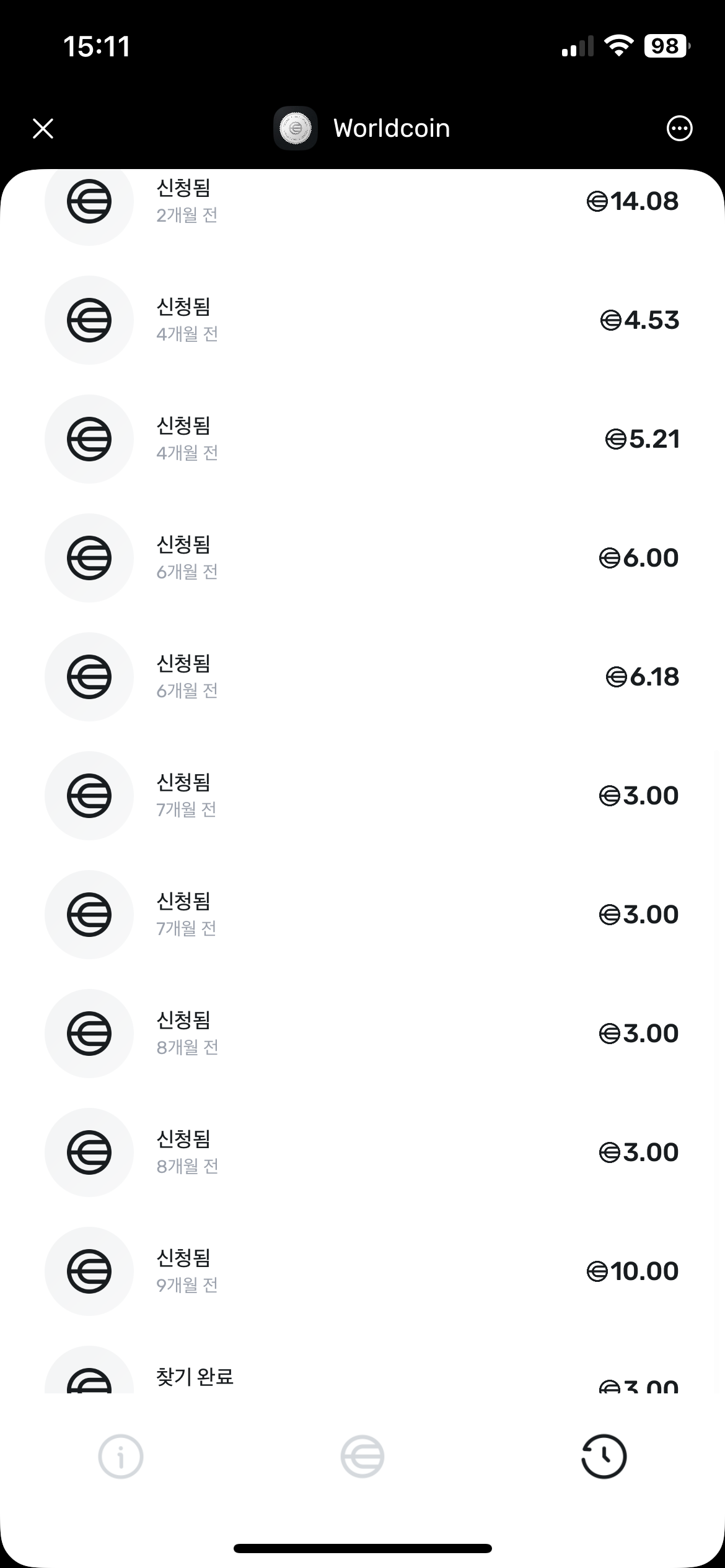725x1568 pixels.
Task: Switch to the Worldcoin token tab
Action: click(x=362, y=1457)
